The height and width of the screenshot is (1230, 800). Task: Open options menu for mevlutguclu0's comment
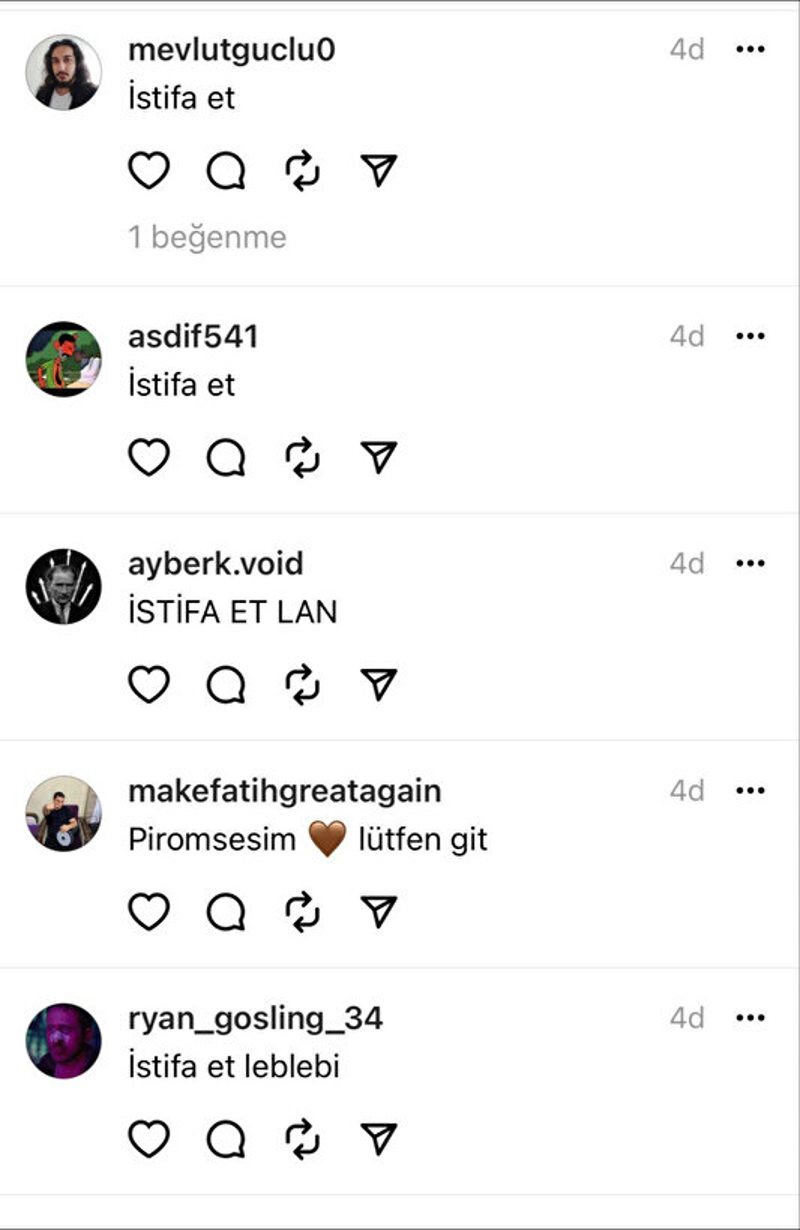[x=748, y=48]
